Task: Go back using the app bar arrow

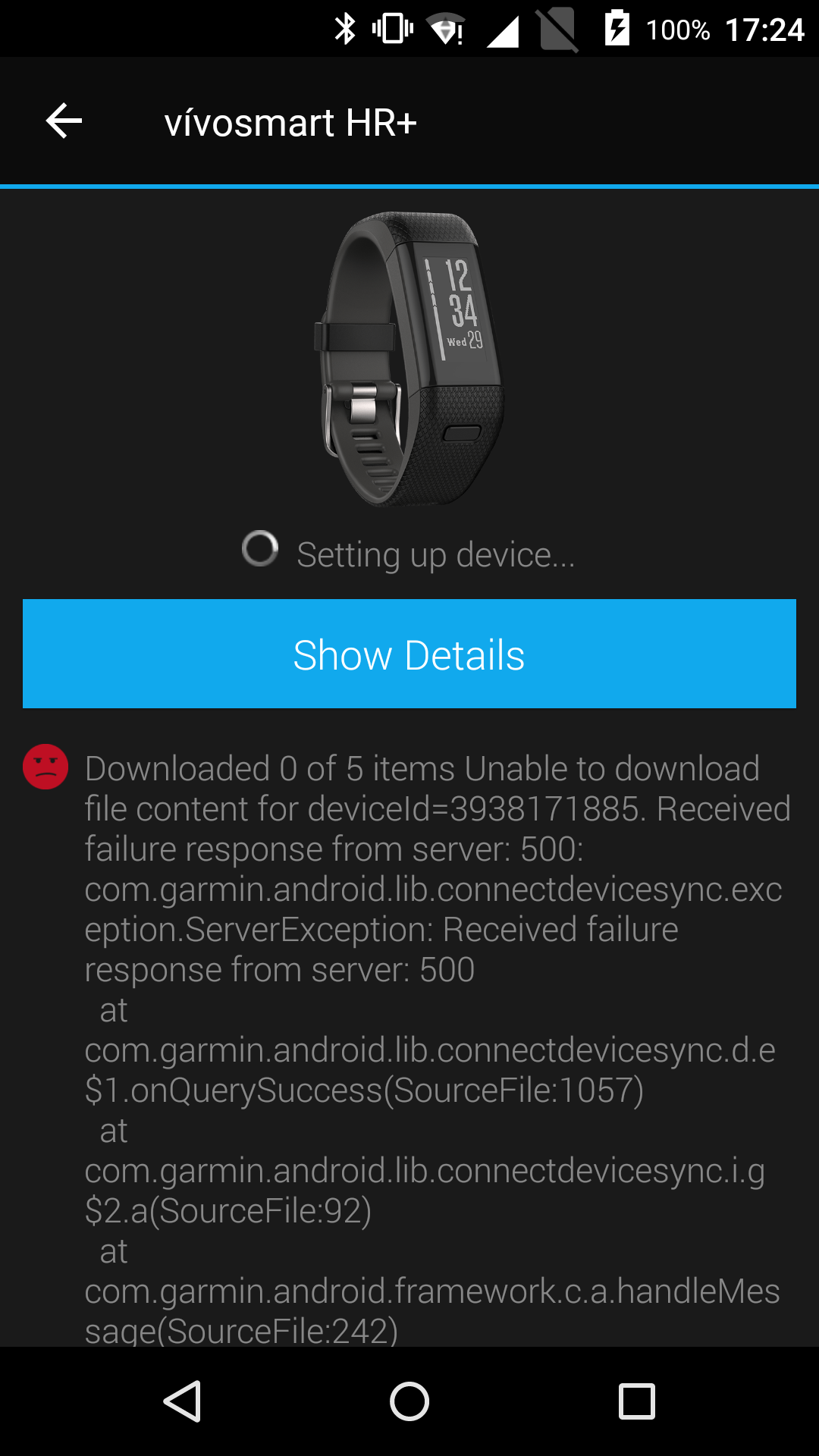Action: (64, 121)
